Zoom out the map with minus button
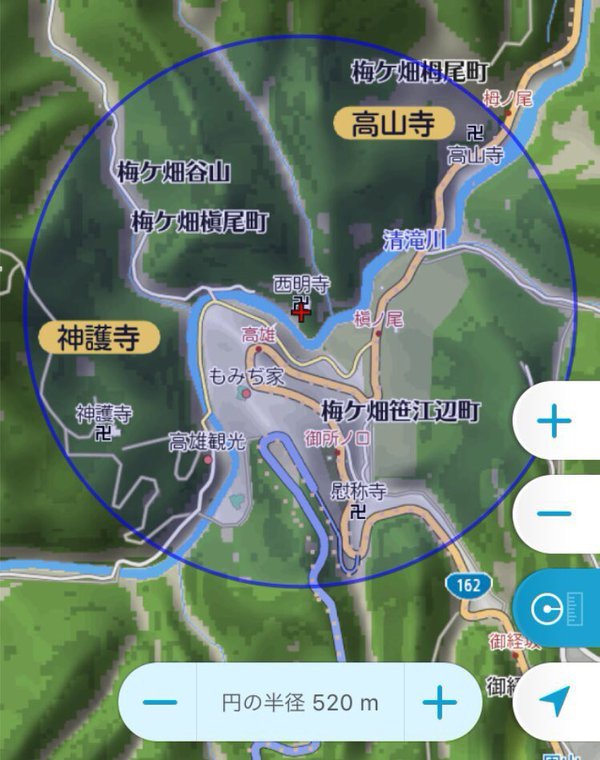The image size is (600, 760). coord(553,514)
